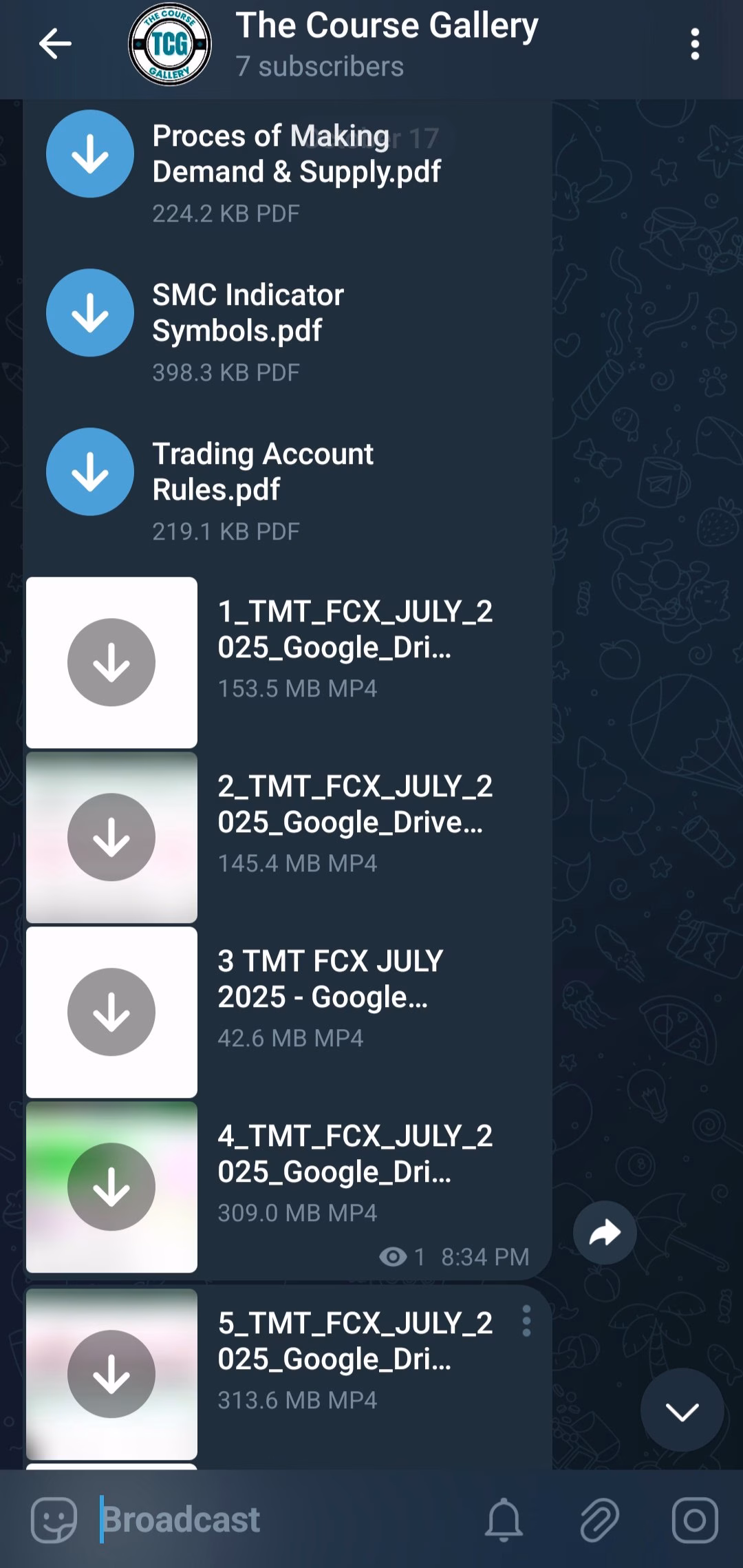Download Proces of Making Demand & Supply.pdf
This screenshot has height=1568, width=743.
click(x=90, y=153)
